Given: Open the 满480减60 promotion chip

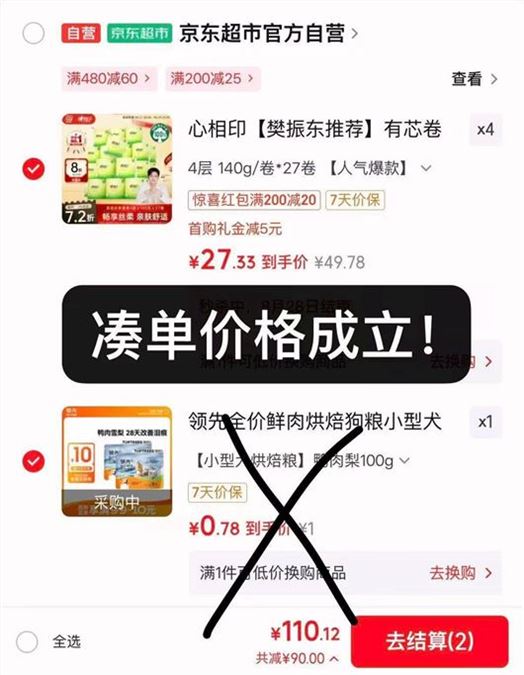Looking at the screenshot, I should pos(109,79).
